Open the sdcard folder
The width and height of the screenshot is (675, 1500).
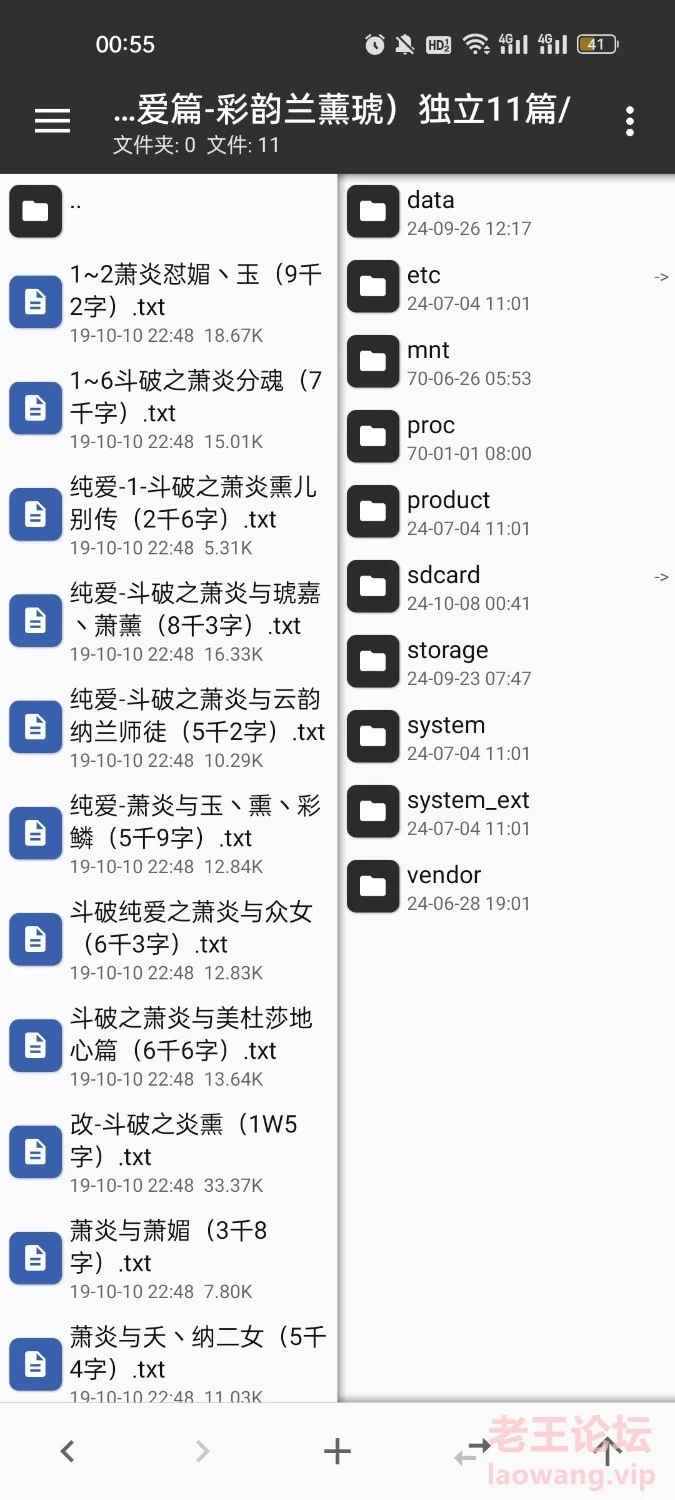click(508, 587)
